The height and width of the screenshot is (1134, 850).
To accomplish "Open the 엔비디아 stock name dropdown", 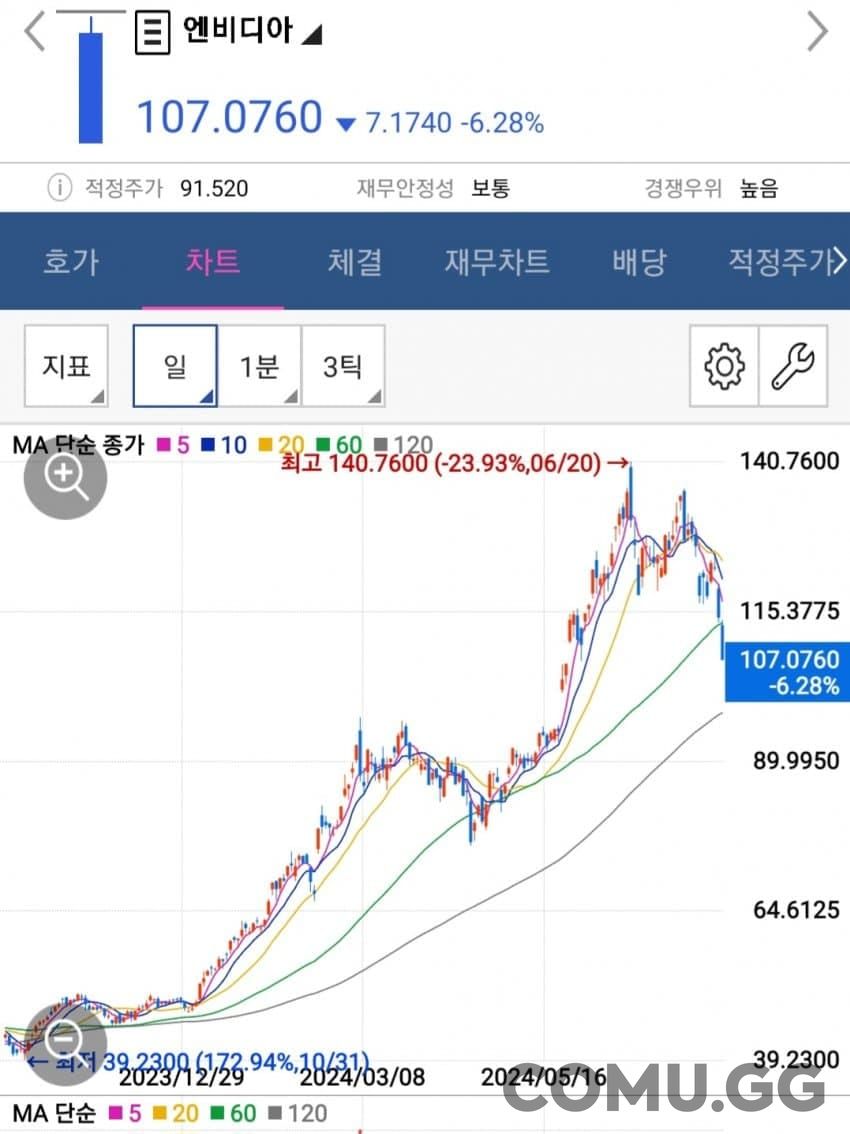I will [252, 30].
